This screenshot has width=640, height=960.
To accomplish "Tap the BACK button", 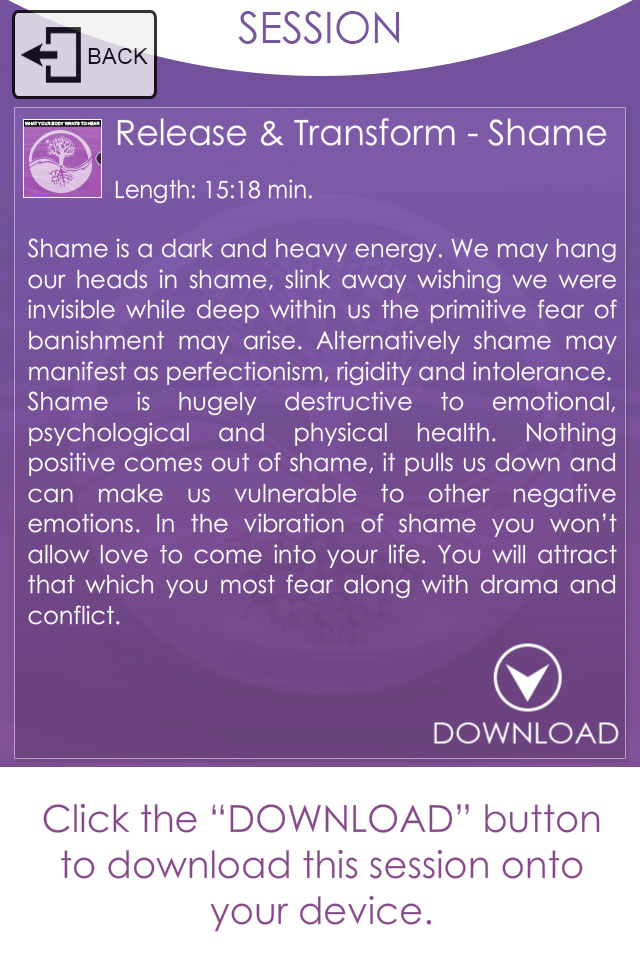I will point(84,55).
